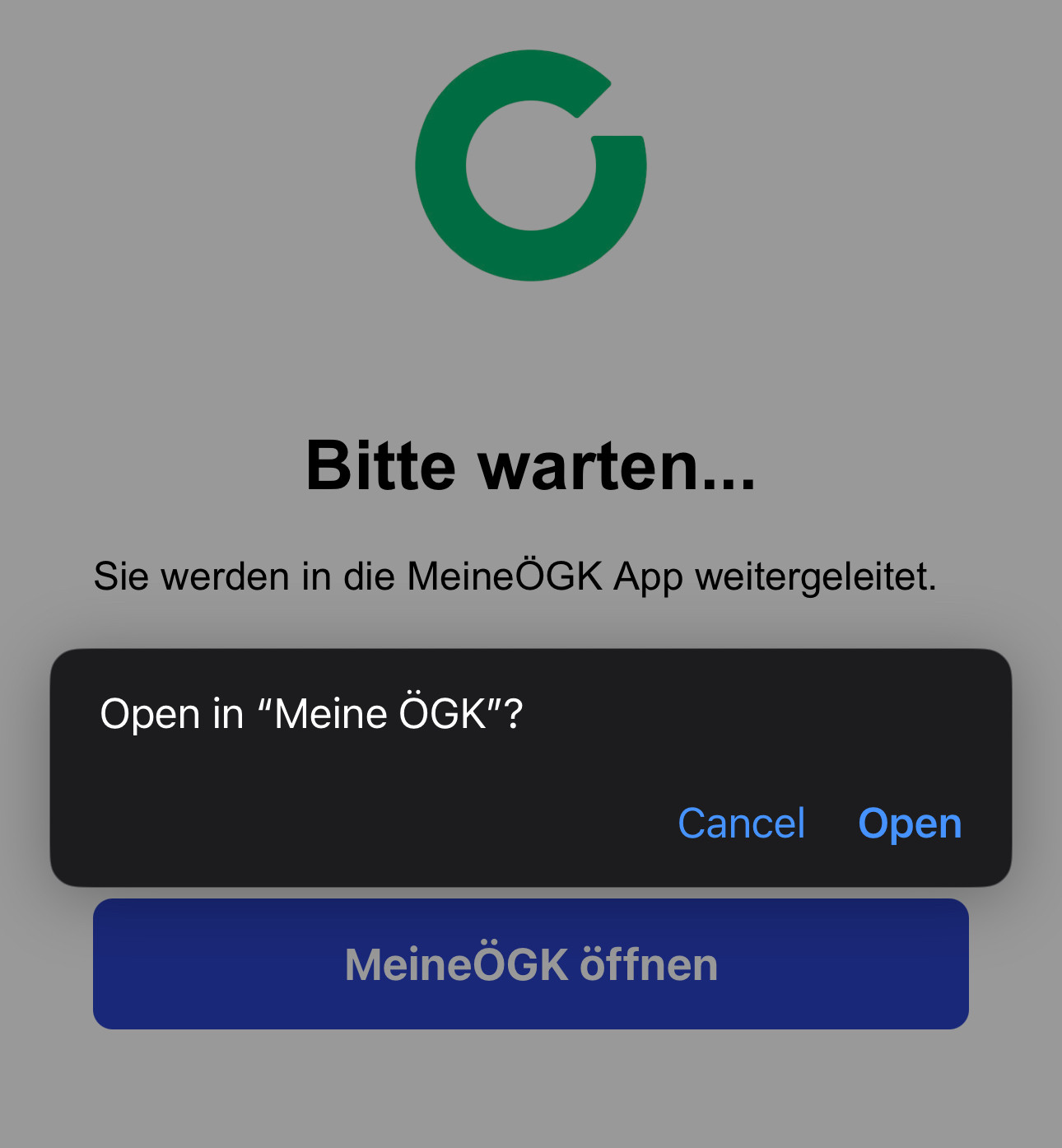
Task: Confirm Open in the Meine ÖGK dialog
Action: tap(910, 824)
